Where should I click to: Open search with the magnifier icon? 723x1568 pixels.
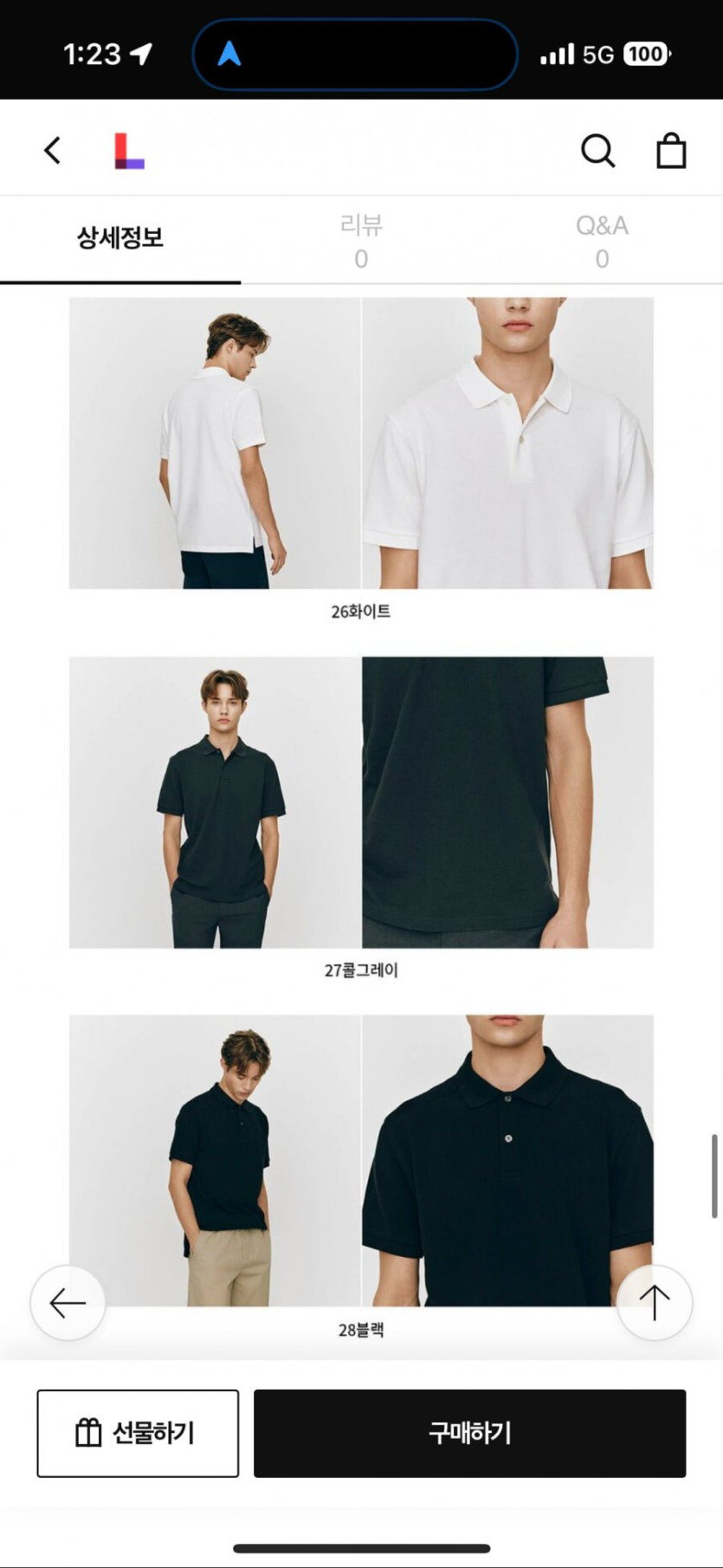point(597,150)
